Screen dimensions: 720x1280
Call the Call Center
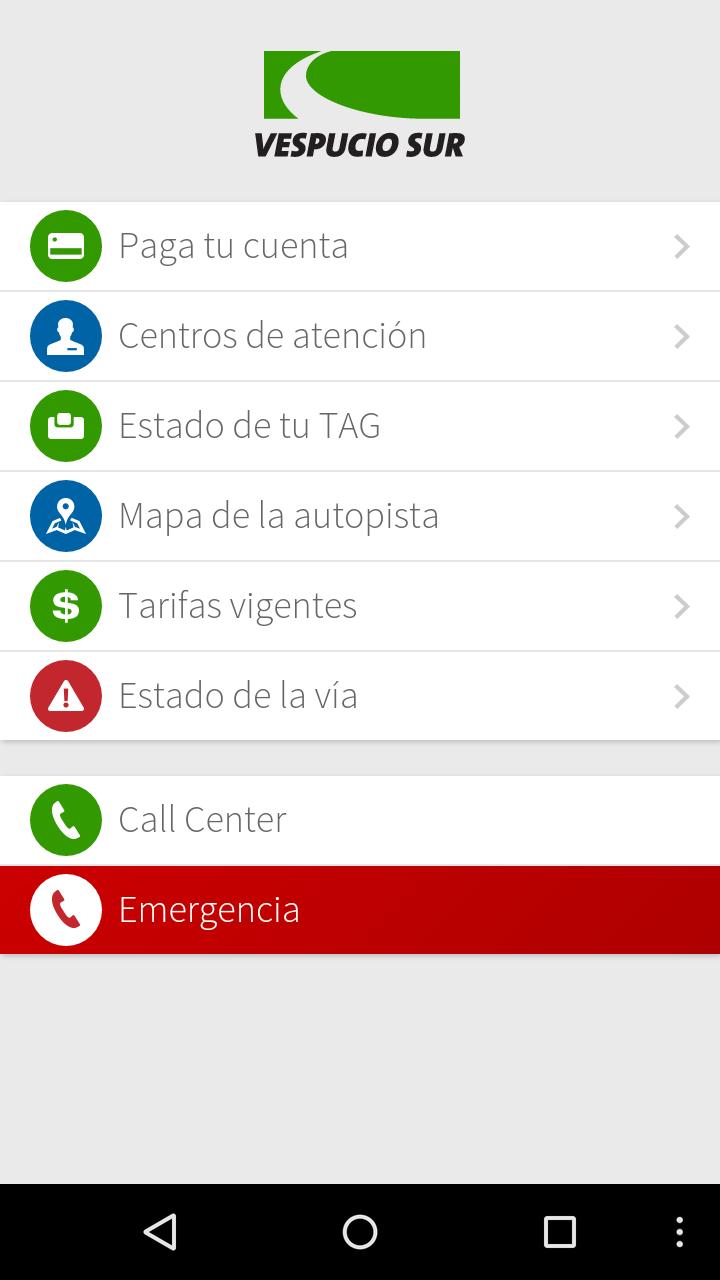(x=360, y=820)
